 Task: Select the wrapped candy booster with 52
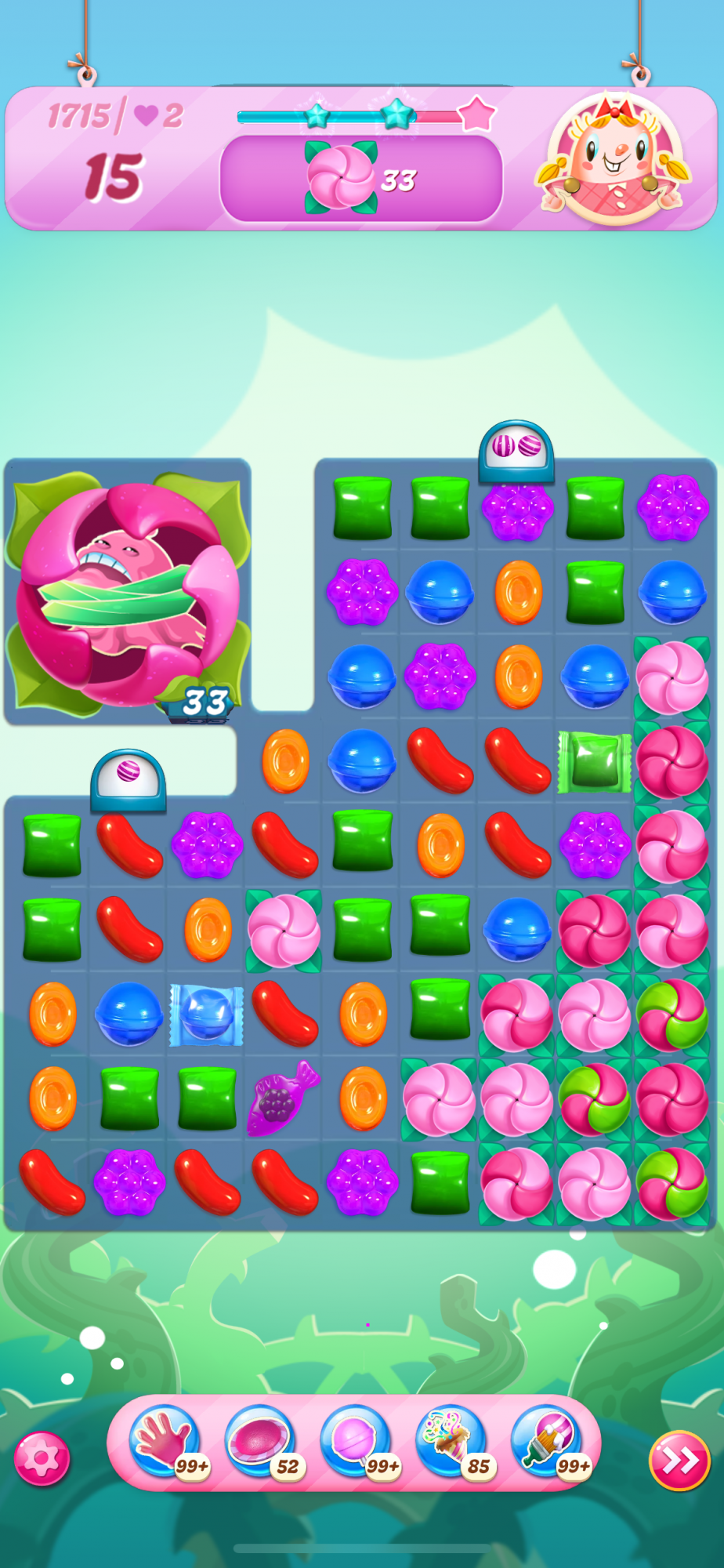point(260,1441)
